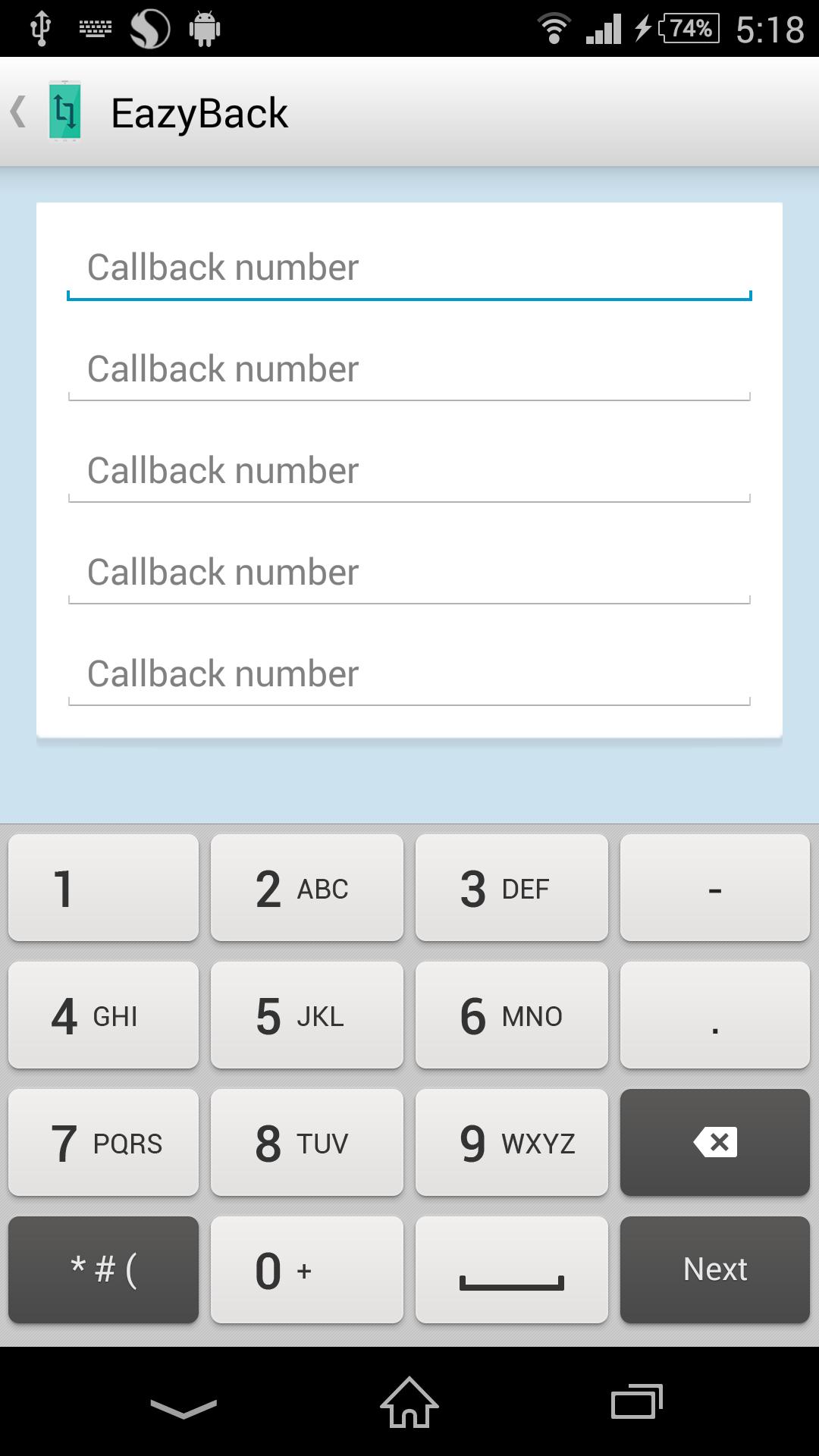Image resolution: width=819 pixels, height=1456 pixels.
Task: Hit the 5 JKL key
Action: [307, 1015]
